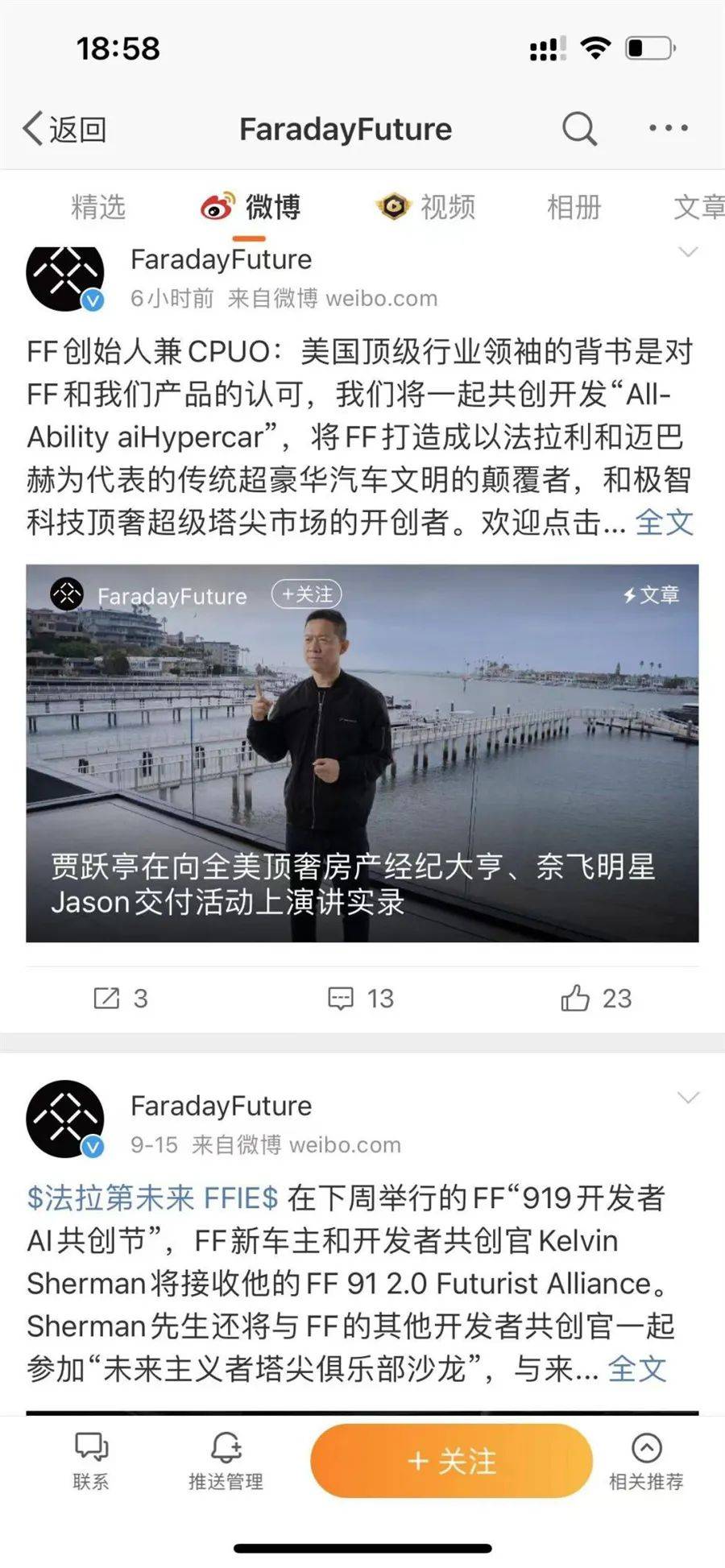Read 全文 of the Kelvin Sherman post

tap(636, 1369)
